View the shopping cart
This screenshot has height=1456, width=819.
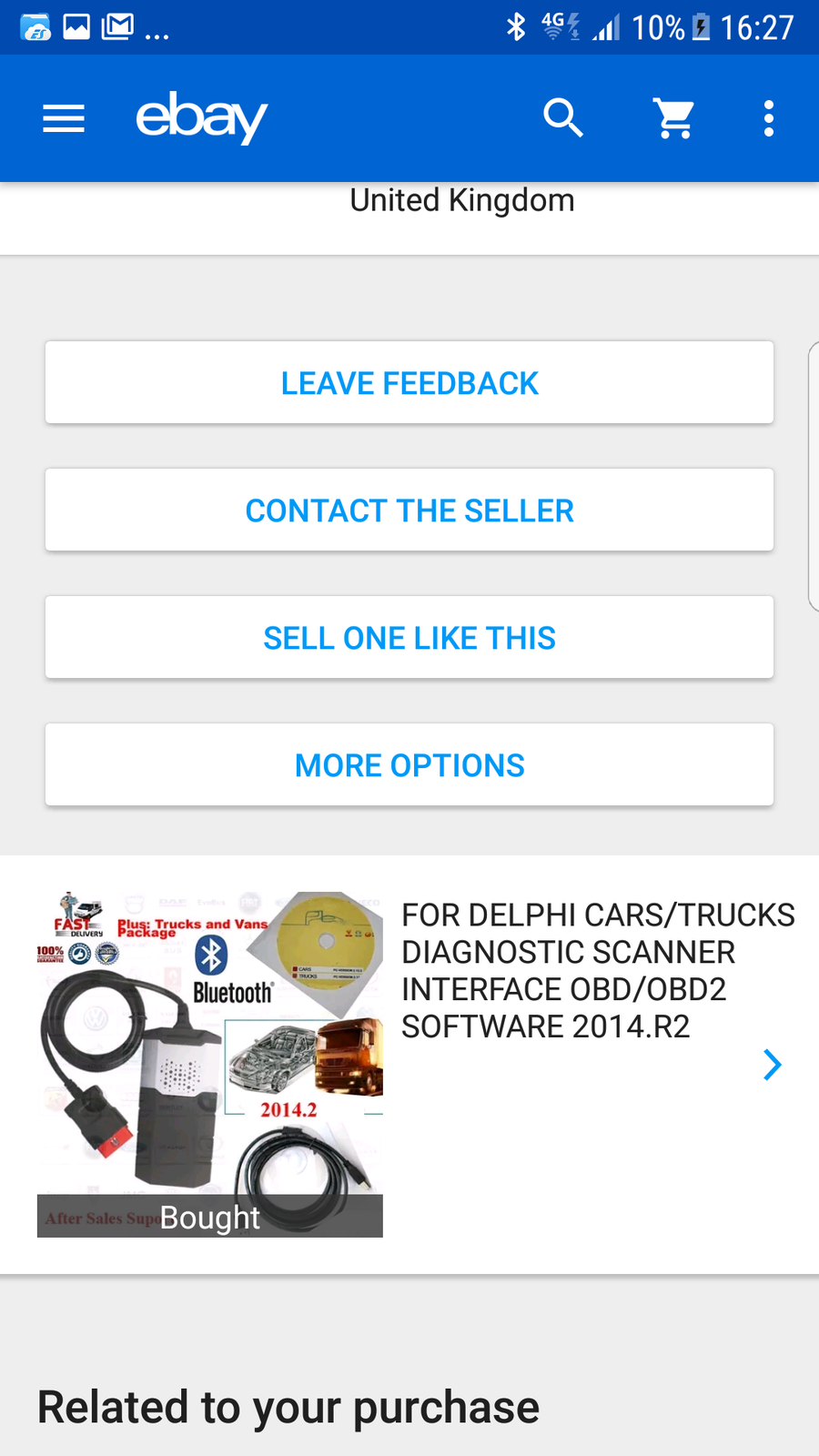[674, 118]
